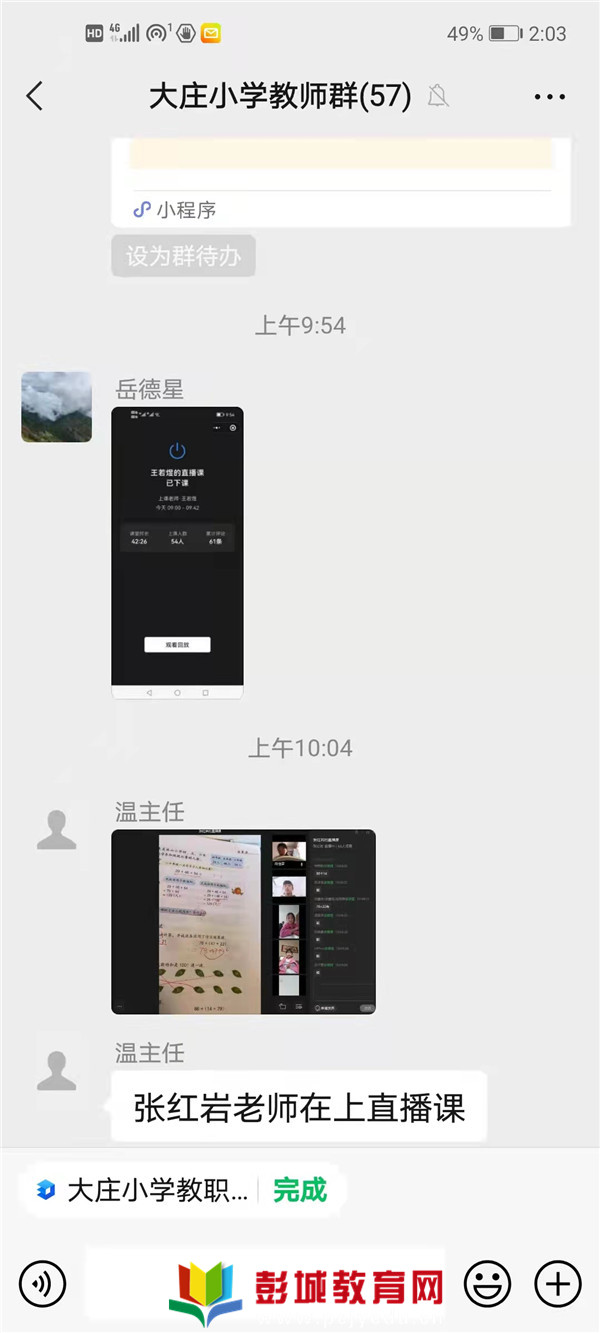Viewport: 600px width, 1333px height.
Task: Tap 设为群待办 button
Action: pos(183,256)
